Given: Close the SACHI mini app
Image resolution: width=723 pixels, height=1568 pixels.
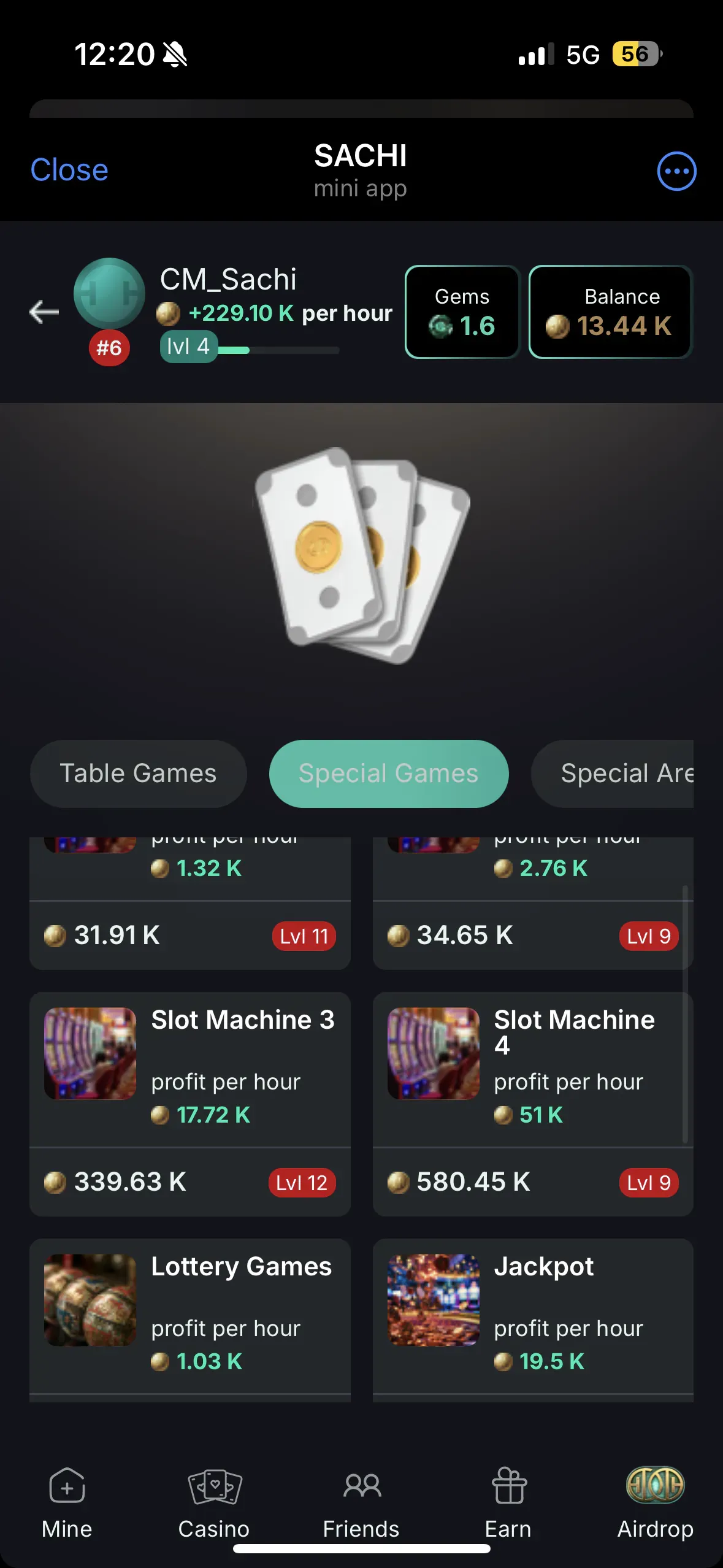Looking at the screenshot, I should point(69,170).
